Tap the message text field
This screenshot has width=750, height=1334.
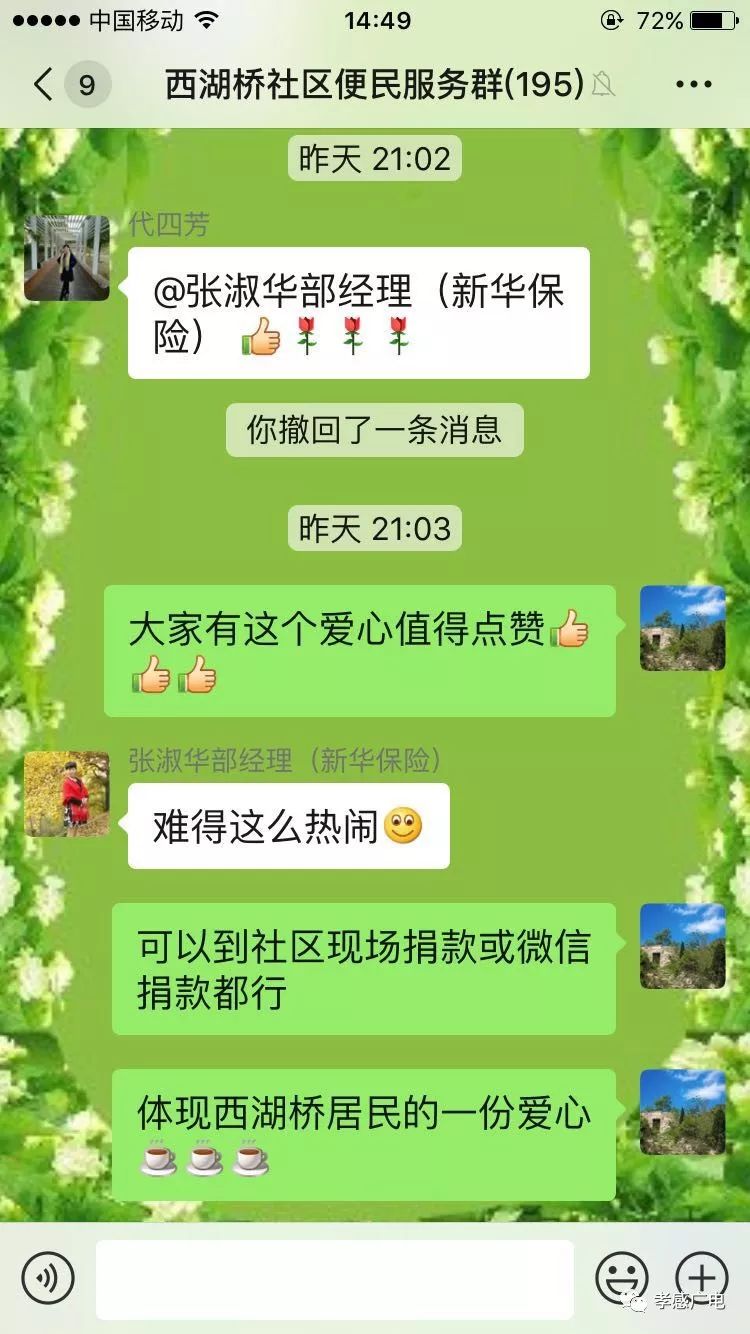pyautogui.click(x=335, y=1278)
